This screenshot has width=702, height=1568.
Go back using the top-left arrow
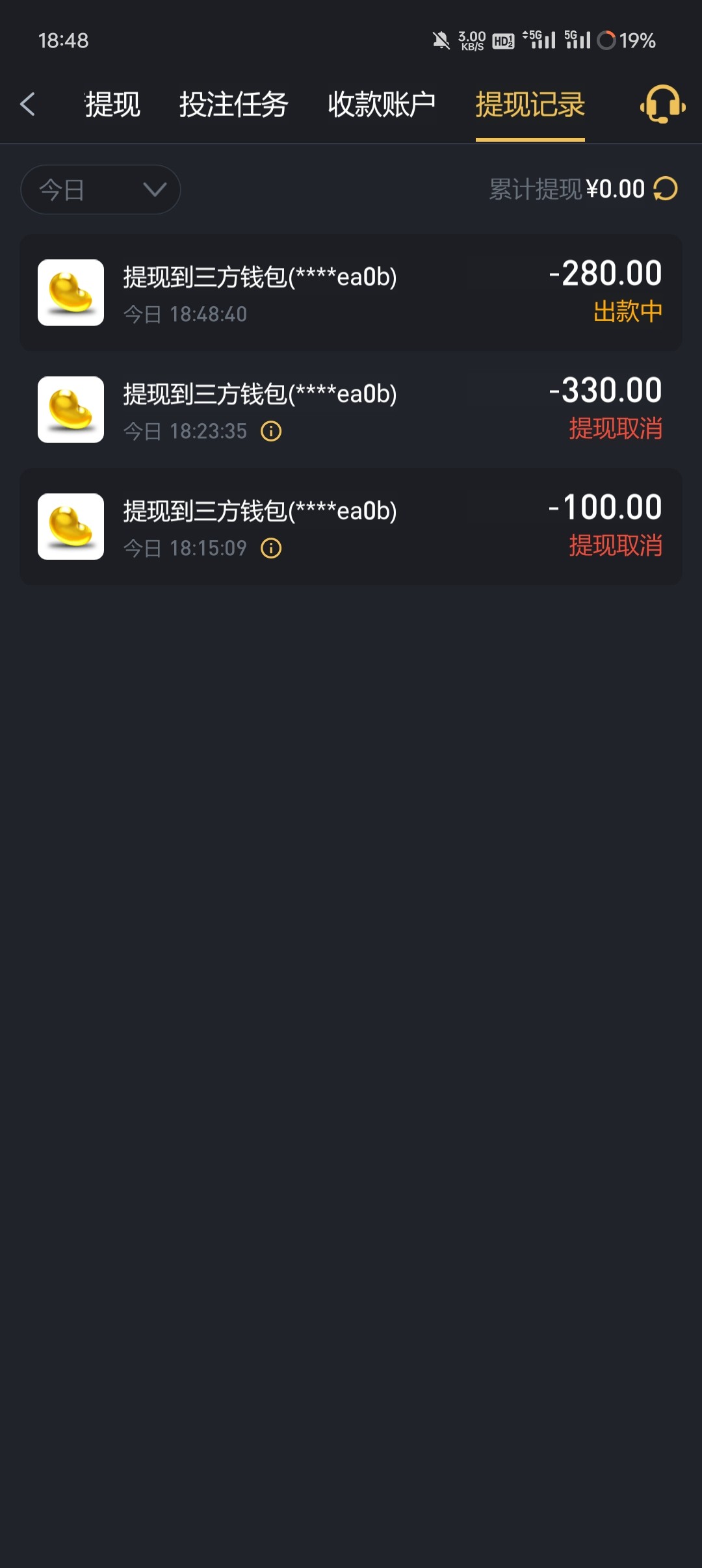pyautogui.click(x=27, y=104)
